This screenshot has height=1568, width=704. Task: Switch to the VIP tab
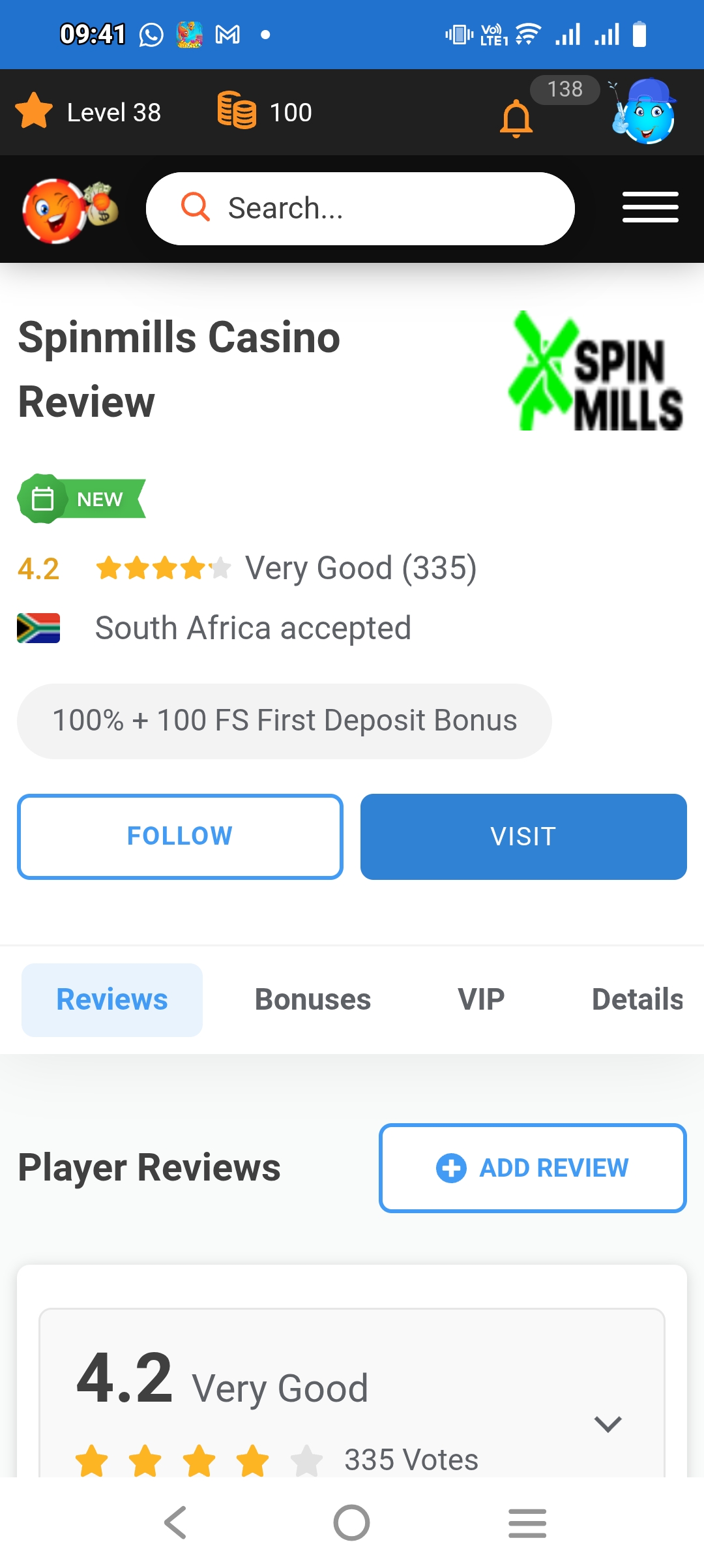click(x=481, y=1000)
